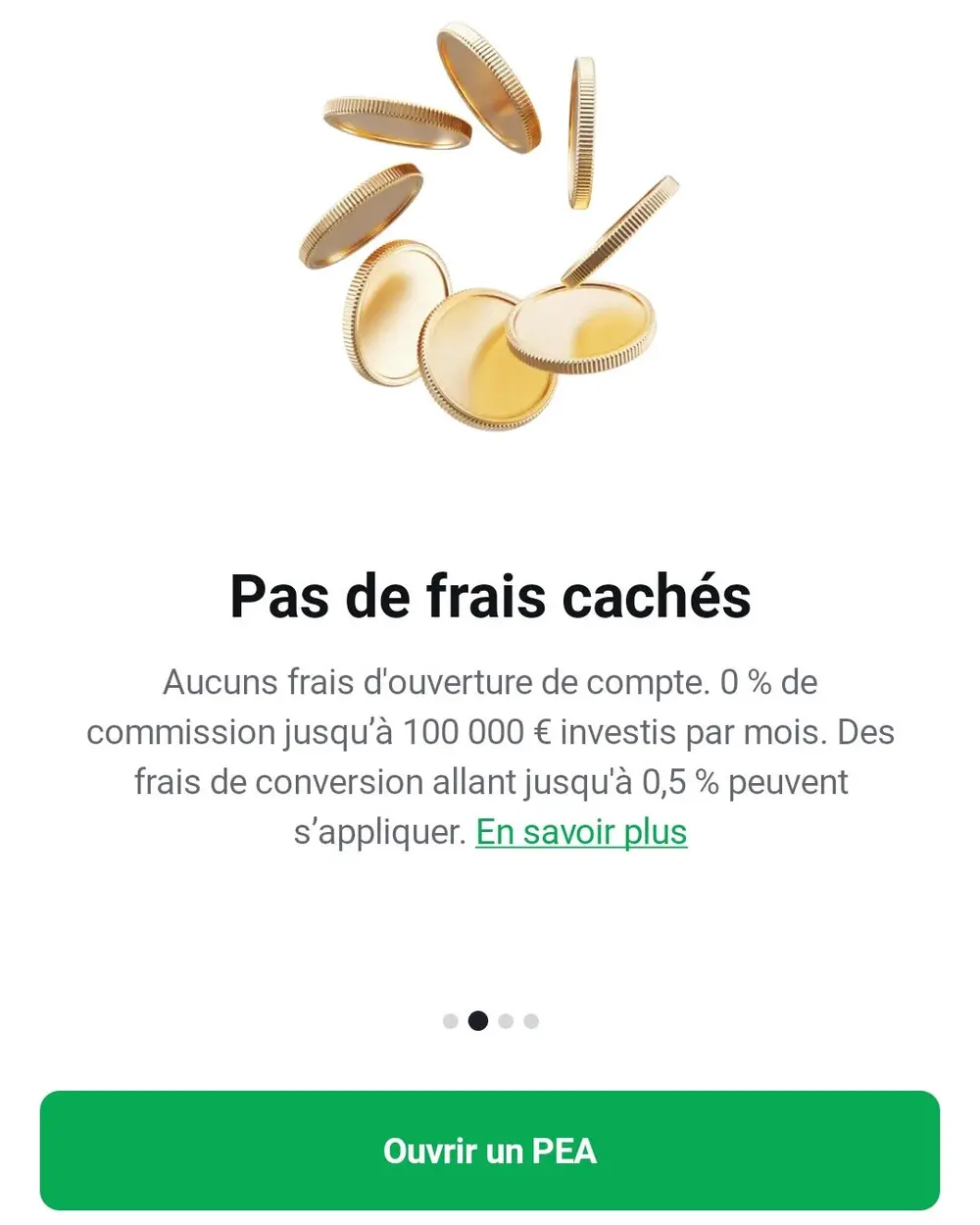Jump to the third carousel slide

(x=507, y=1020)
